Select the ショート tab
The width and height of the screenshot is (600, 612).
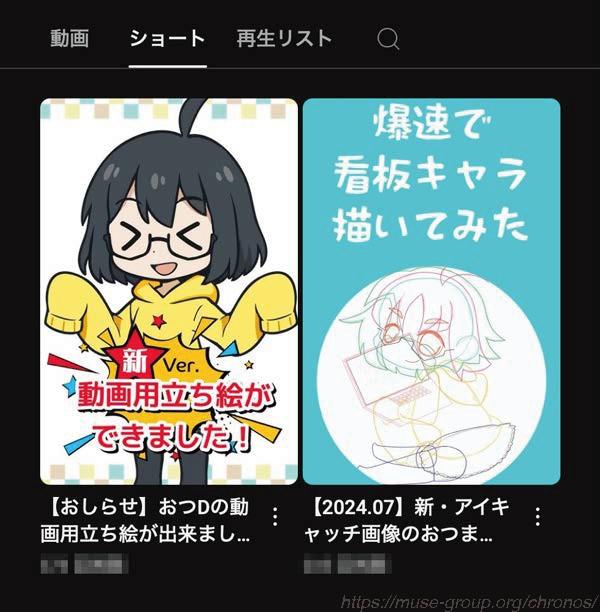point(167,39)
